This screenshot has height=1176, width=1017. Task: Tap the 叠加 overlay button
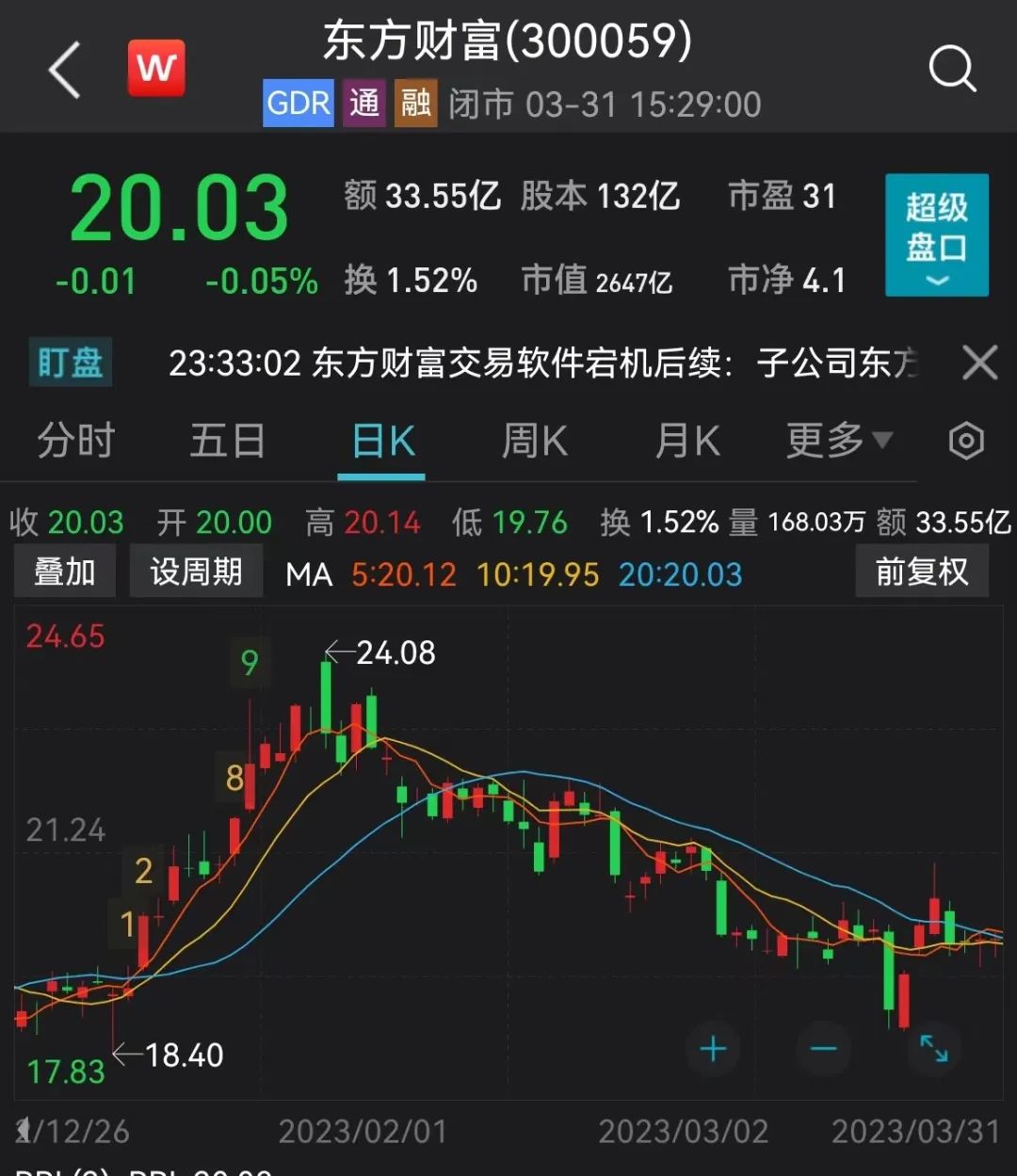(64, 572)
